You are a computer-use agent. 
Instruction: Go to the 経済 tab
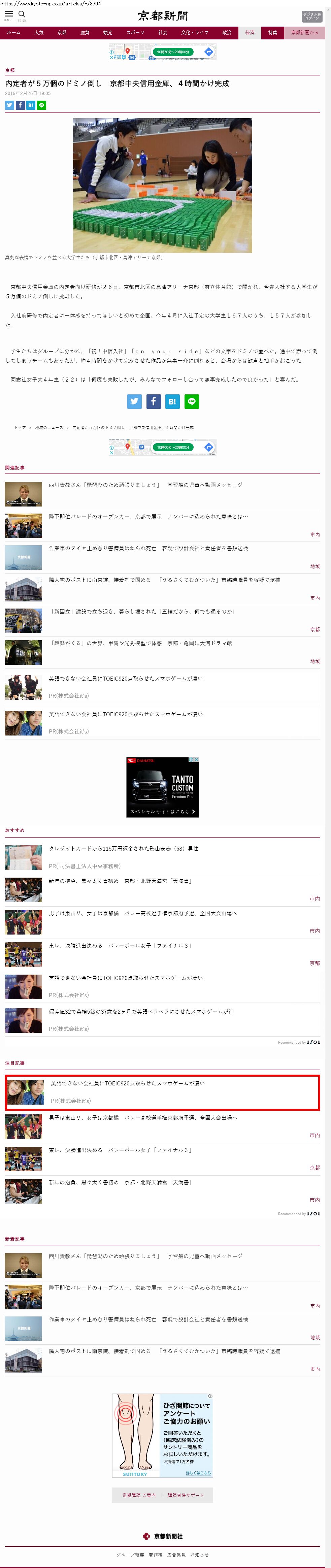(250, 32)
